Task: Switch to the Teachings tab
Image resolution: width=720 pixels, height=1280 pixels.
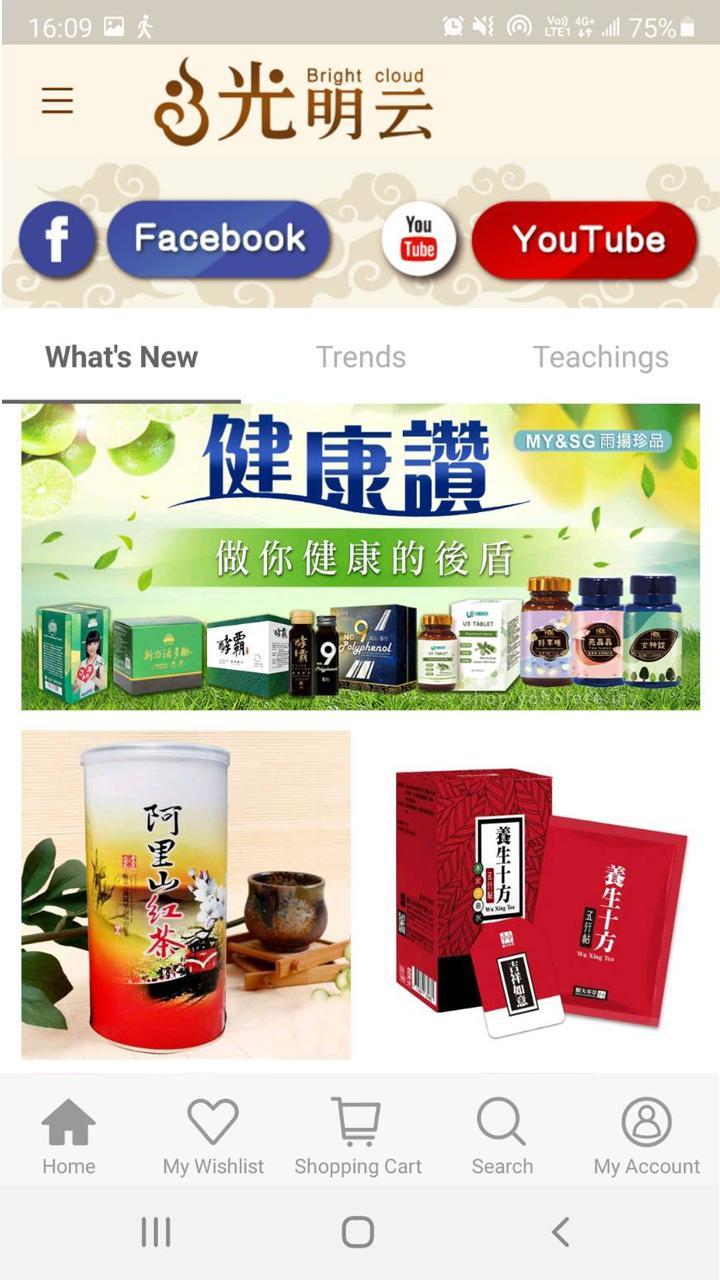Action: (600, 357)
